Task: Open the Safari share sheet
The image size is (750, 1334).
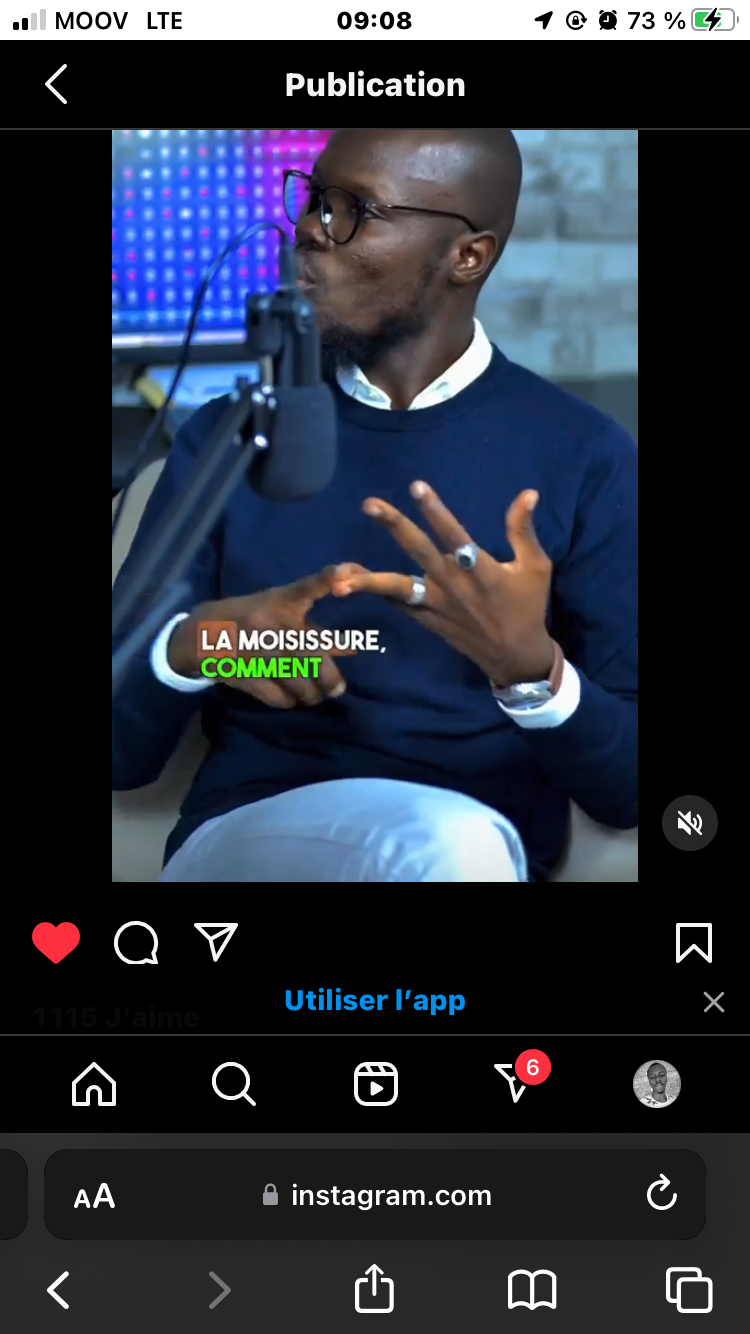Action: (374, 1289)
